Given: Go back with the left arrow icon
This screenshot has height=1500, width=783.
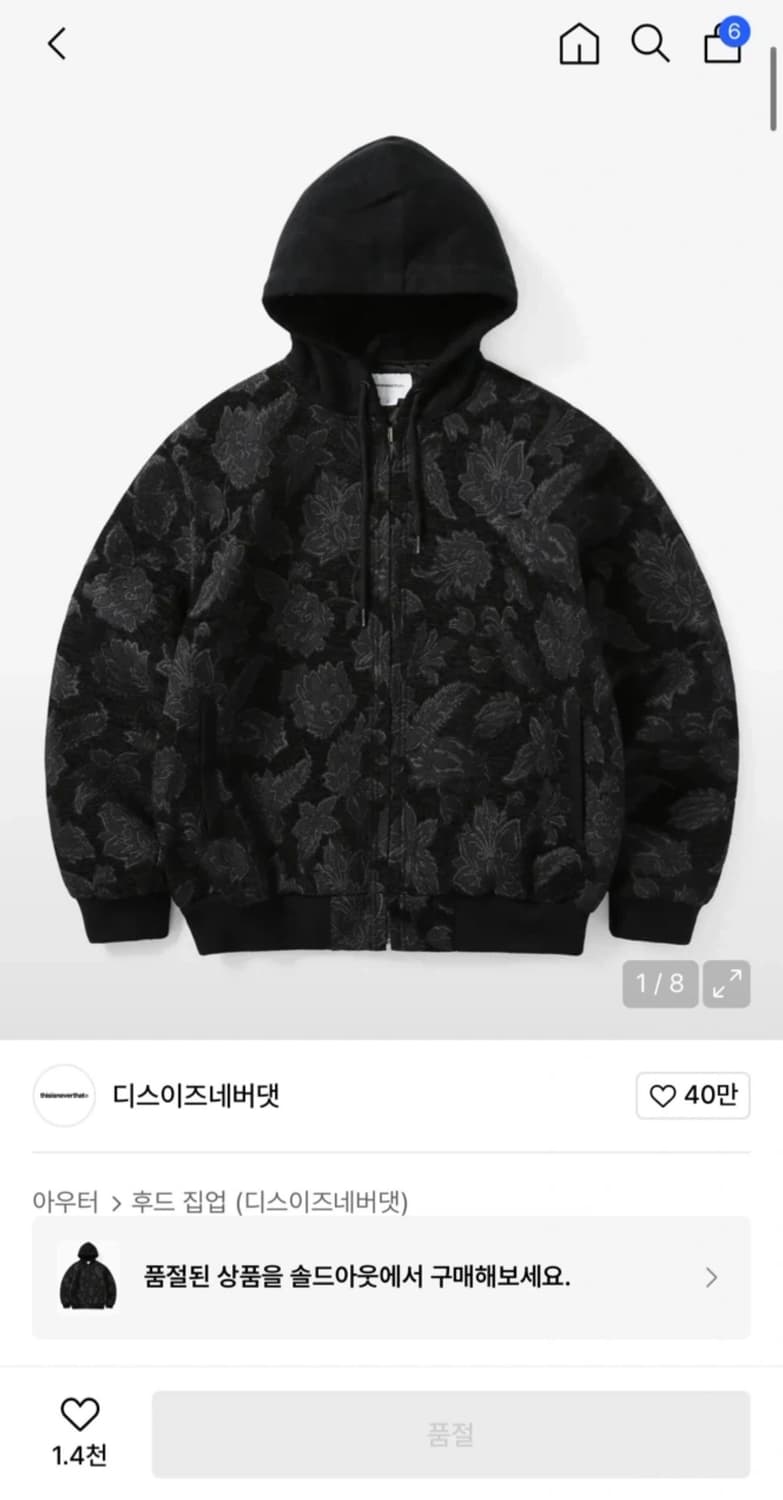Looking at the screenshot, I should (x=56, y=44).
